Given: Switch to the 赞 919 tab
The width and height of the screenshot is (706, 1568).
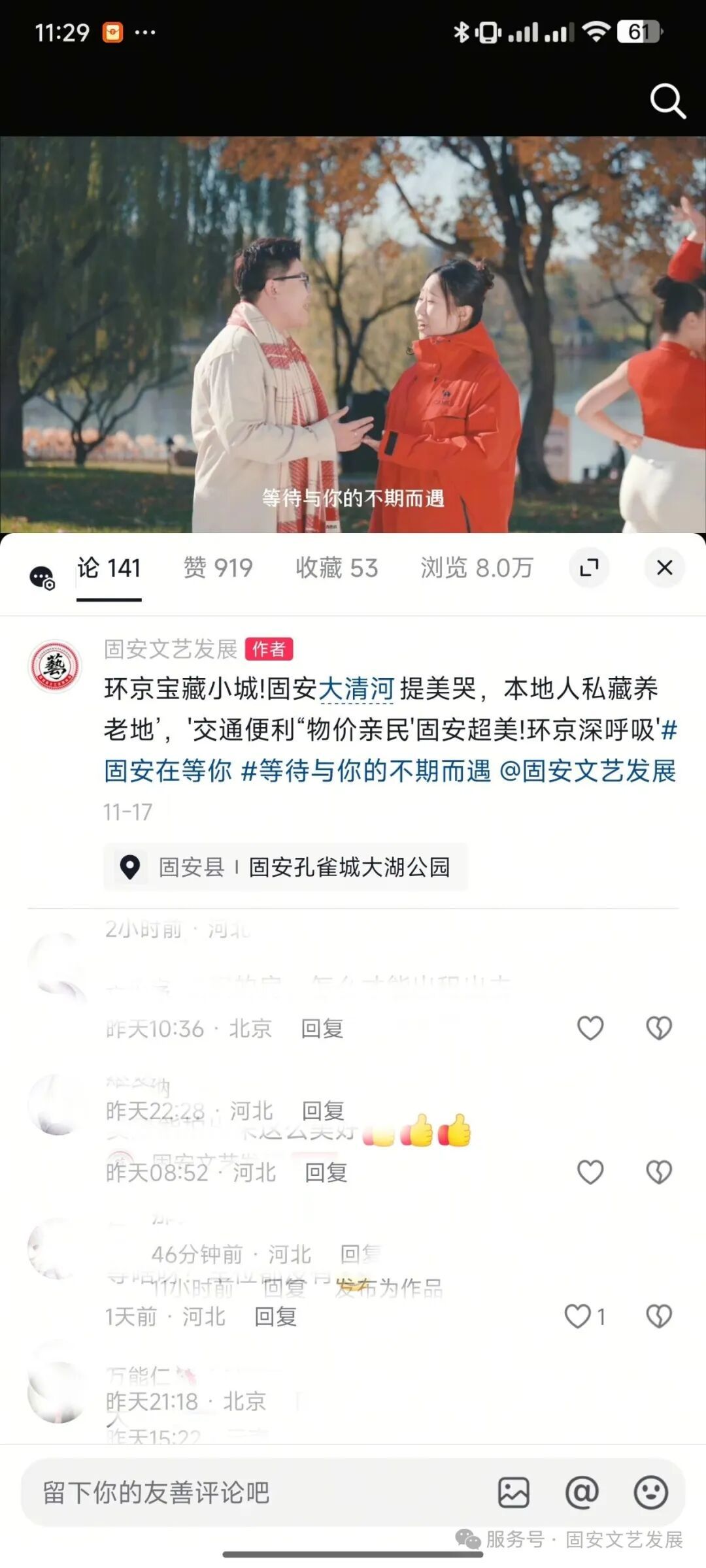Looking at the screenshot, I should [218, 568].
